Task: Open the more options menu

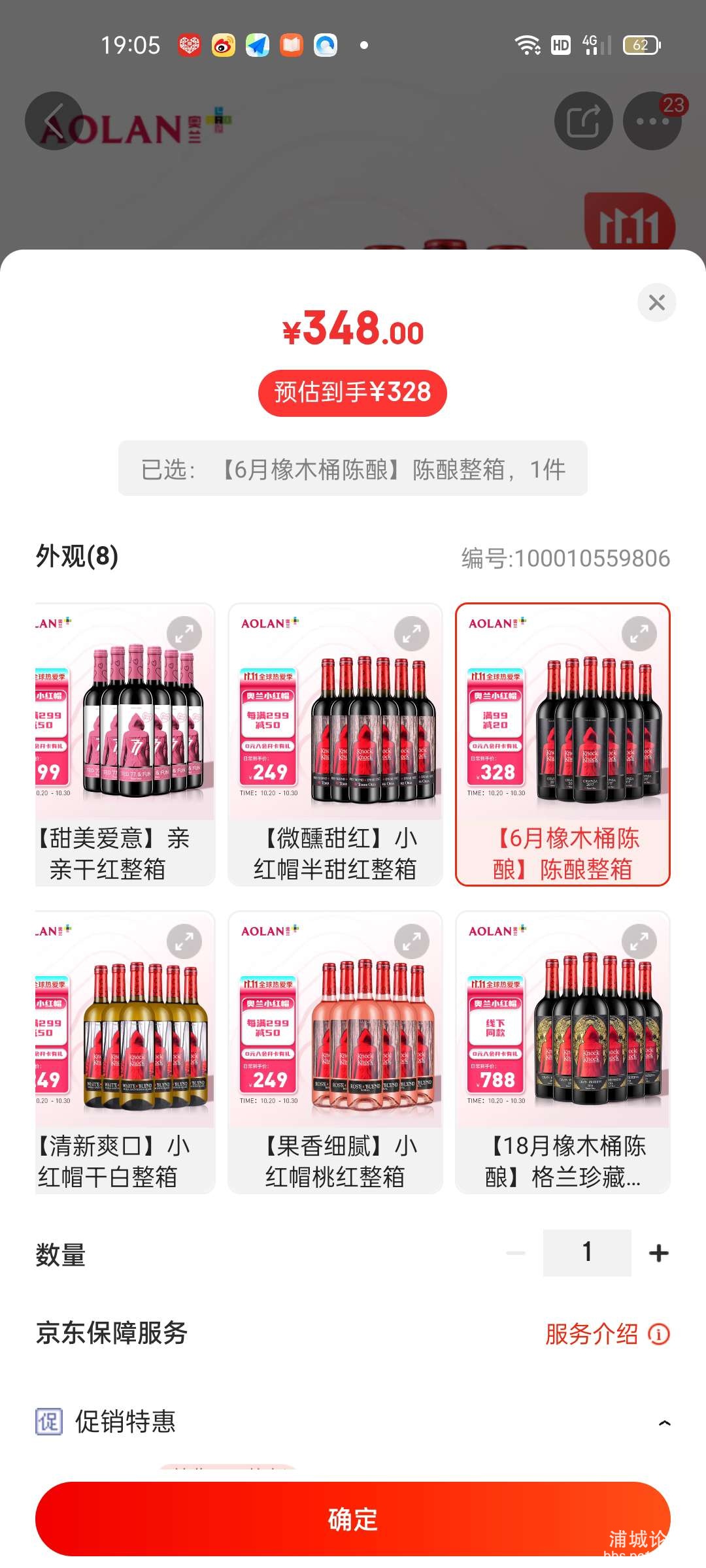Action: click(652, 122)
